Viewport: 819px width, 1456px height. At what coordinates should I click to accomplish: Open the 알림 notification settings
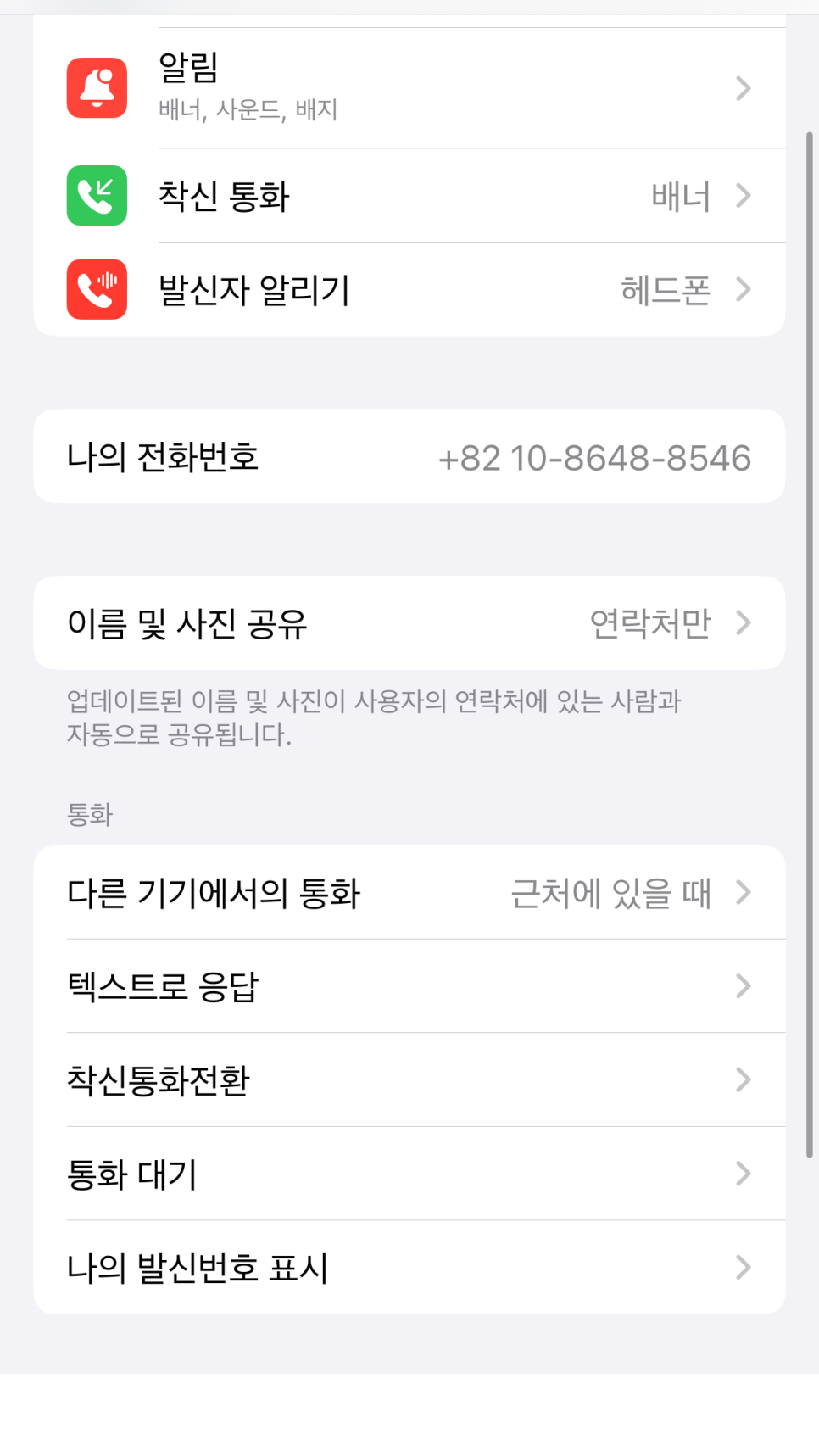409,88
